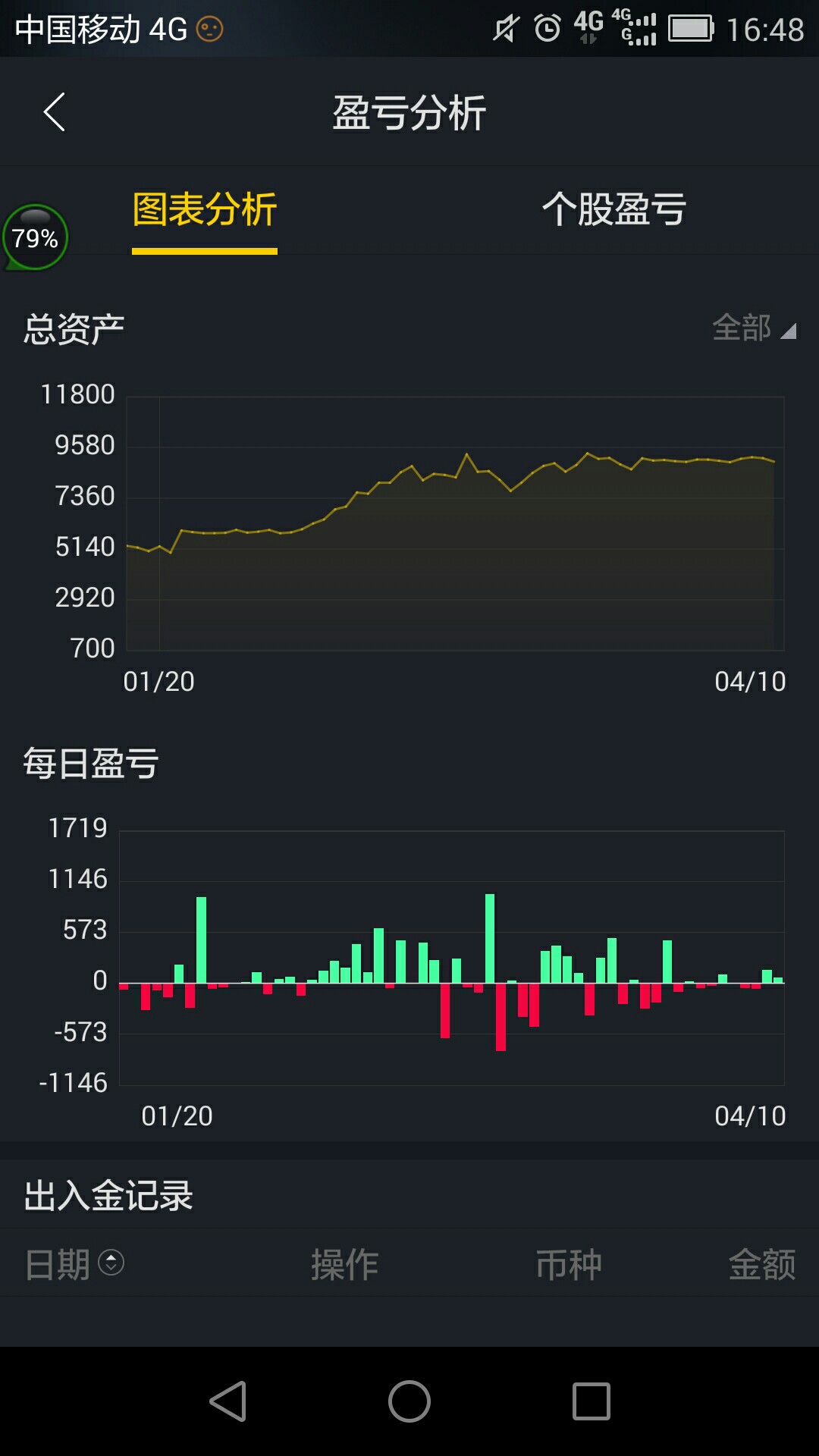The height and width of the screenshot is (1456, 819).
Task: Sort 出入金记录 by 日期
Action: [x=74, y=1264]
